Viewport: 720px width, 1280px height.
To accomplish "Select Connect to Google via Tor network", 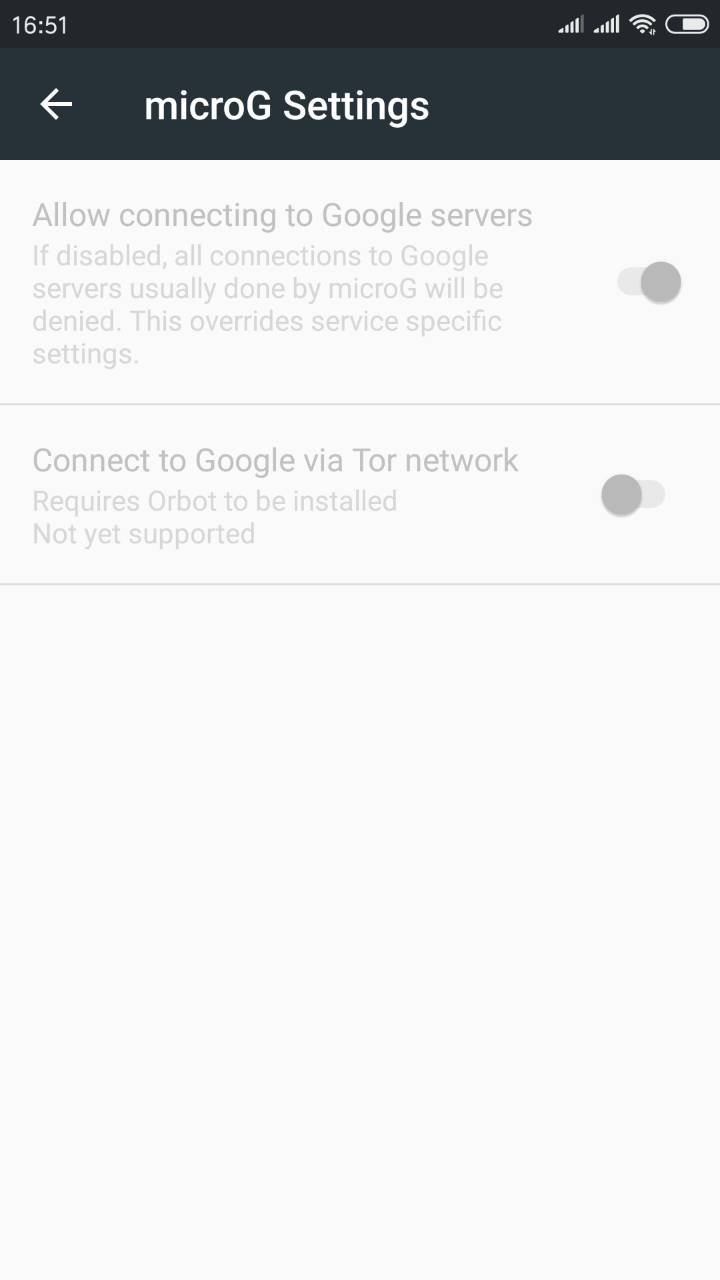I will 276,460.
